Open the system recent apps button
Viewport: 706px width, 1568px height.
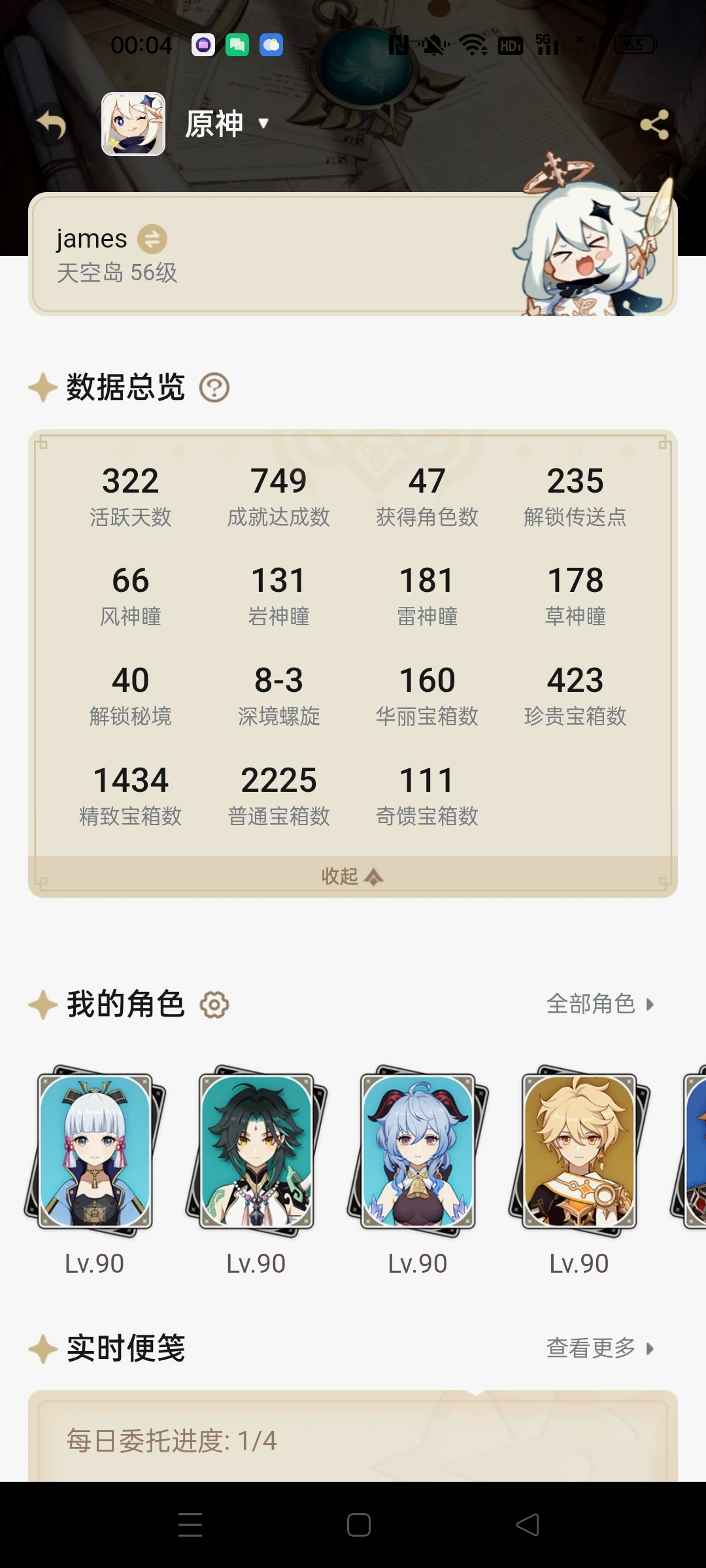click(x=190, y=1525)
